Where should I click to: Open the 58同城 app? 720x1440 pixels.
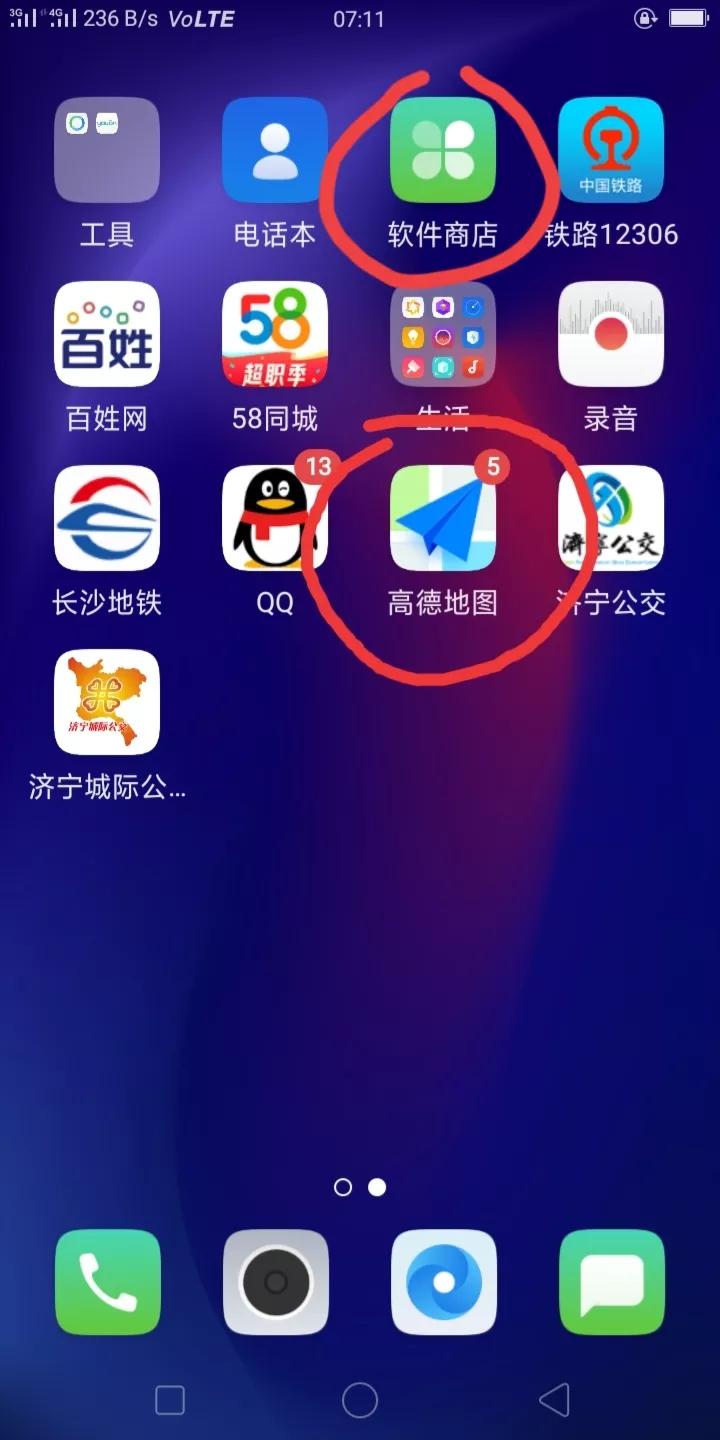click(275, 334)
